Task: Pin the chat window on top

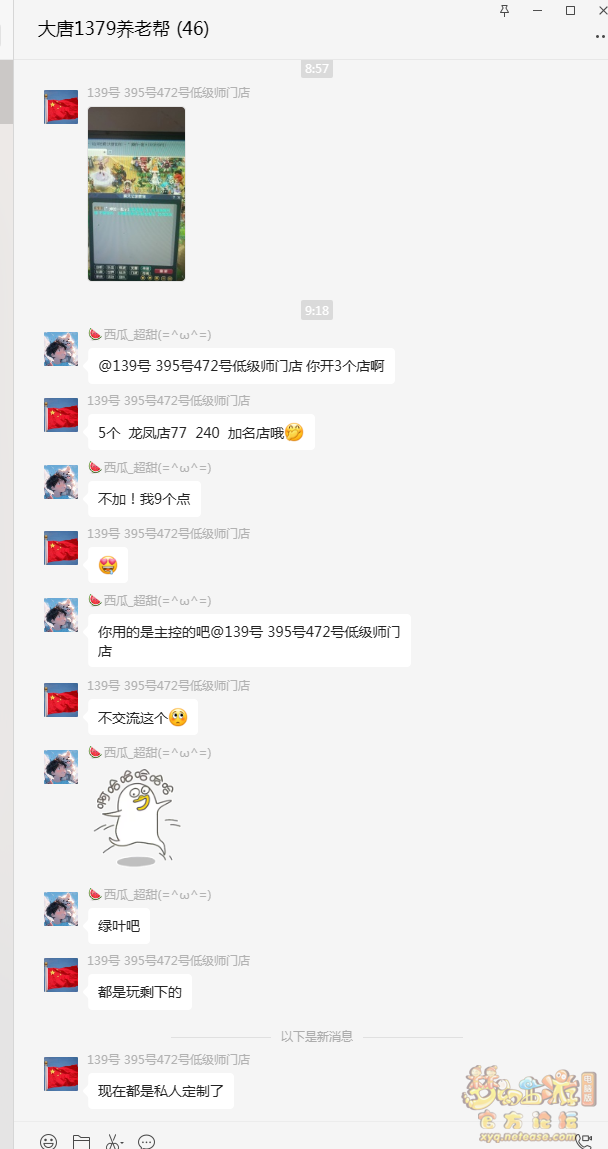Action: tap(504, 10)
